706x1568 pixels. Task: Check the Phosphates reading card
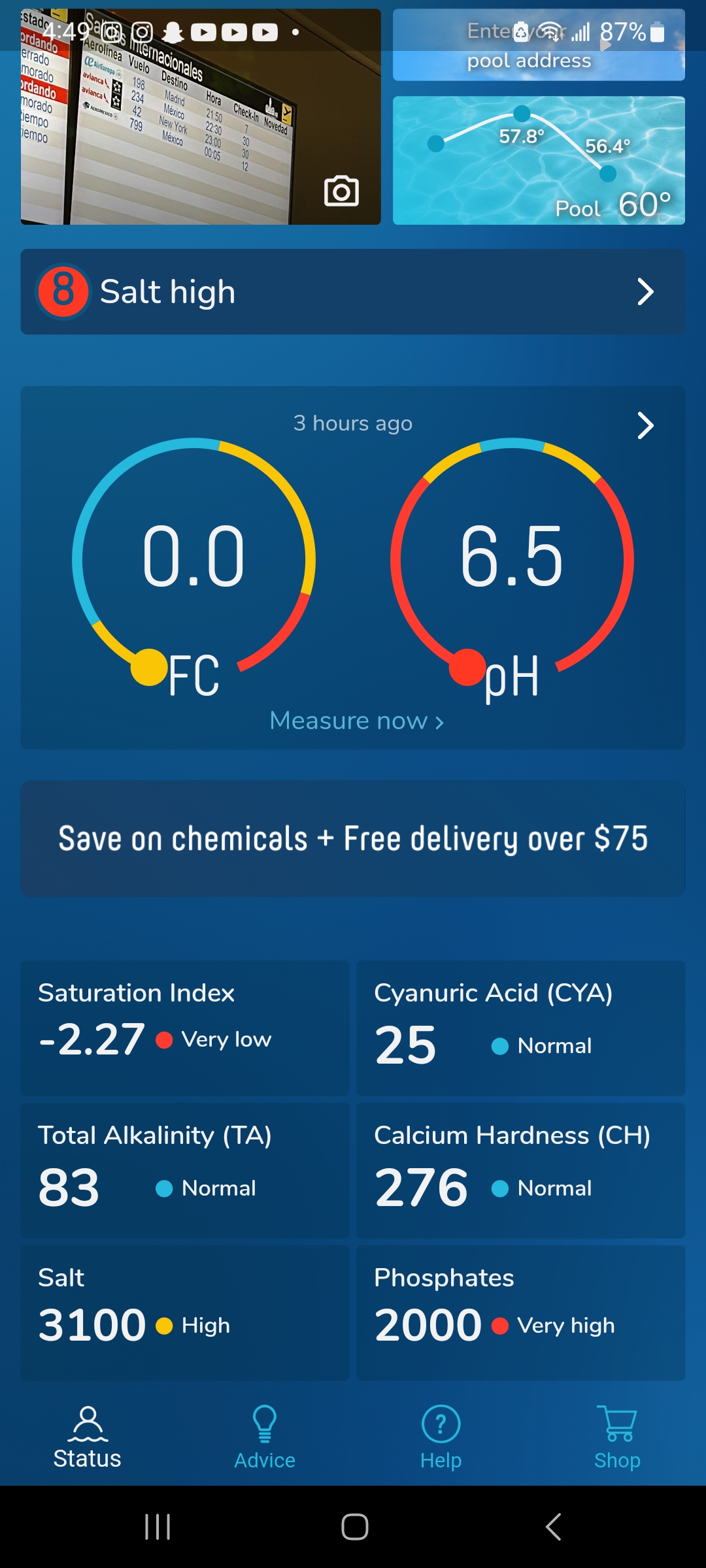[520, 1312]
